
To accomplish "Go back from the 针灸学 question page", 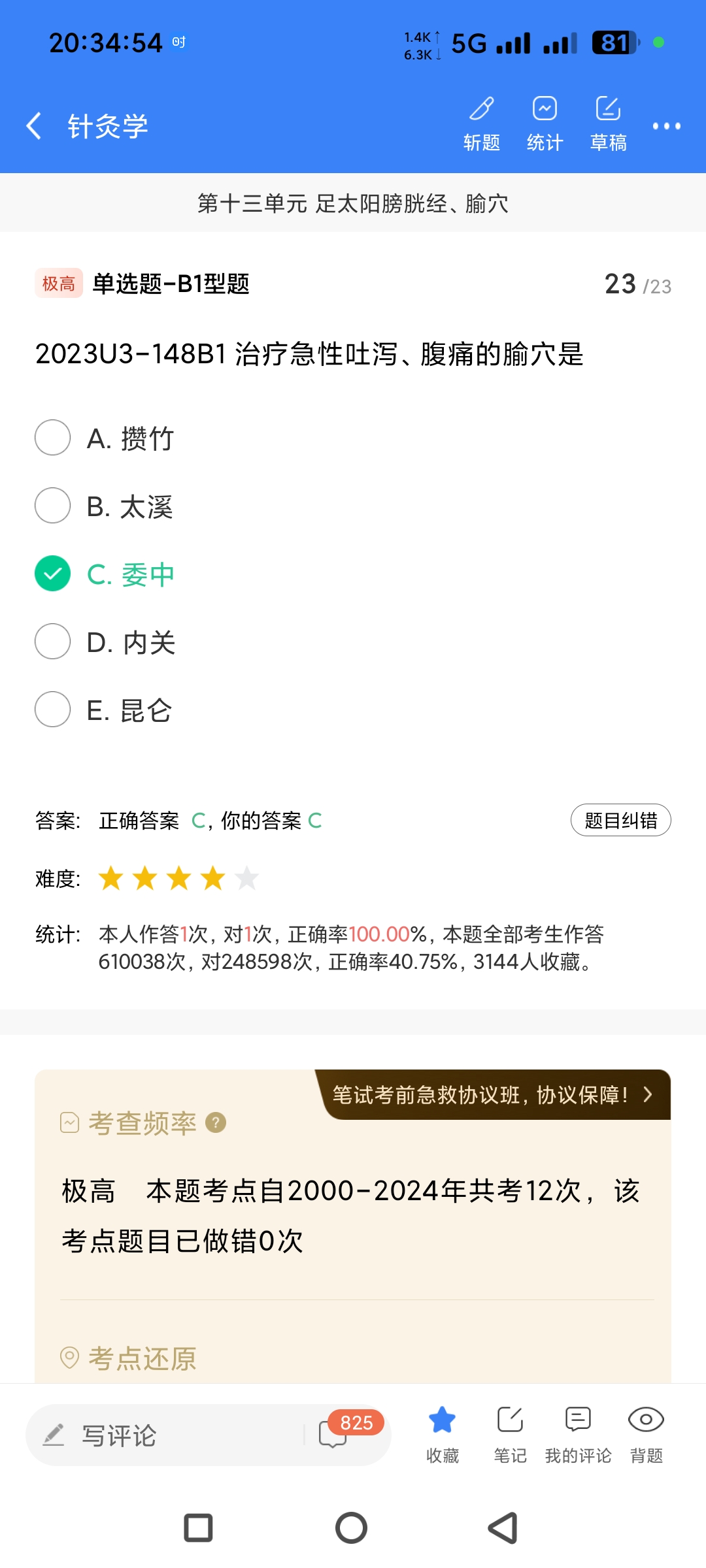I will (x=34, y=125).
